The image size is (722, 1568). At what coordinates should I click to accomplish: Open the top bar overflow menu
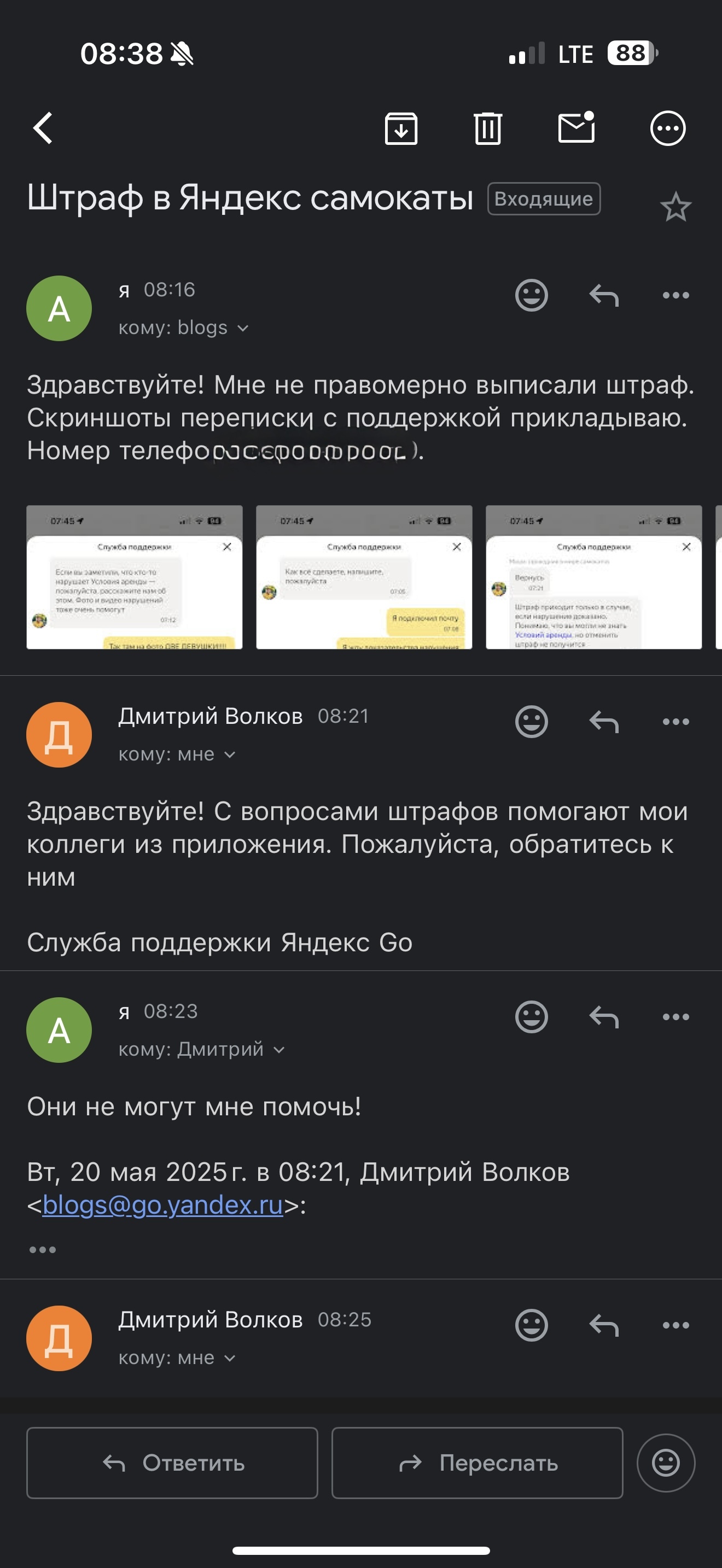667,128
